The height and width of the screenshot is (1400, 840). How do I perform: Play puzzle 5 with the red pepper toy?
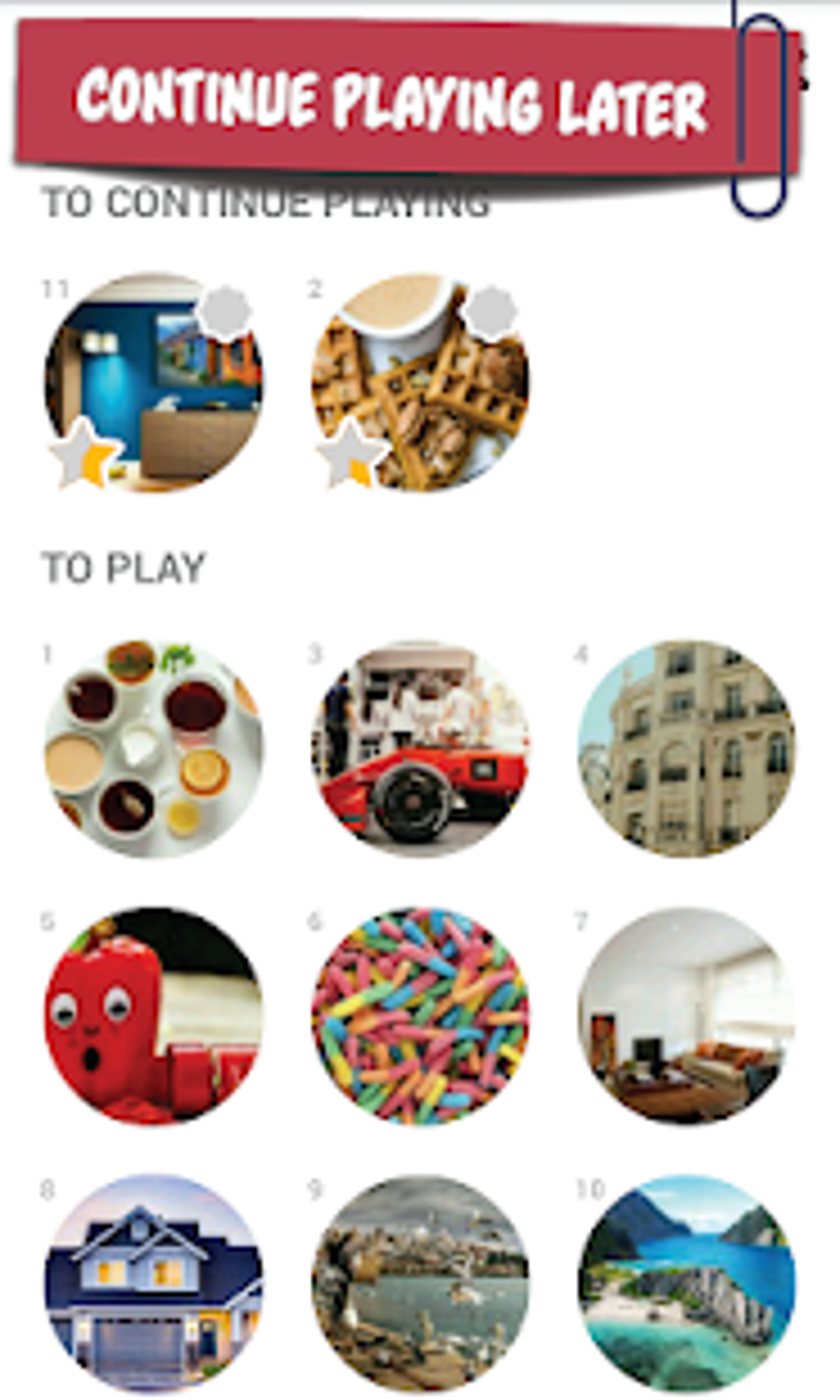coord(154,1016)
